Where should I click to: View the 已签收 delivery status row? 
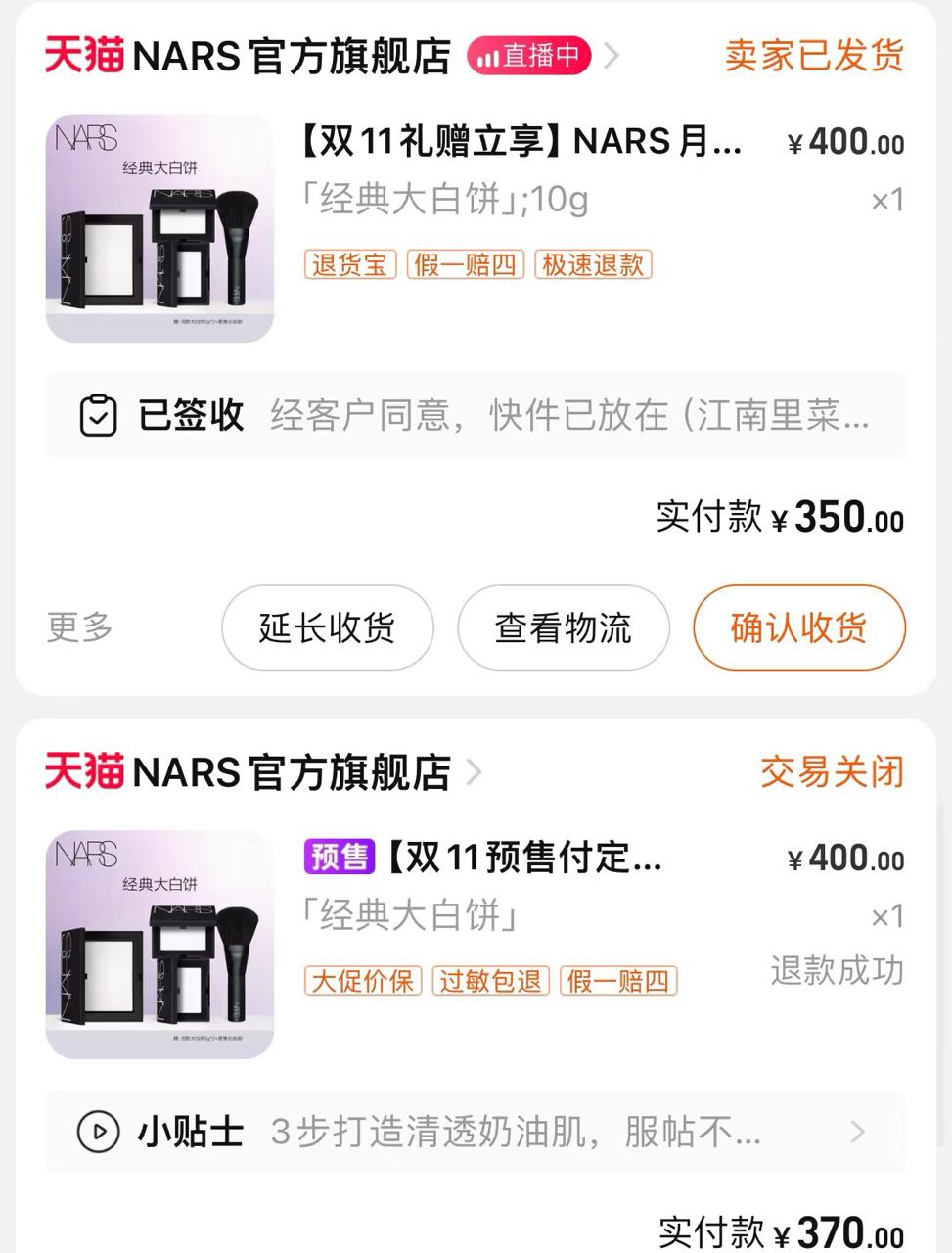click(x=476, y=415)
